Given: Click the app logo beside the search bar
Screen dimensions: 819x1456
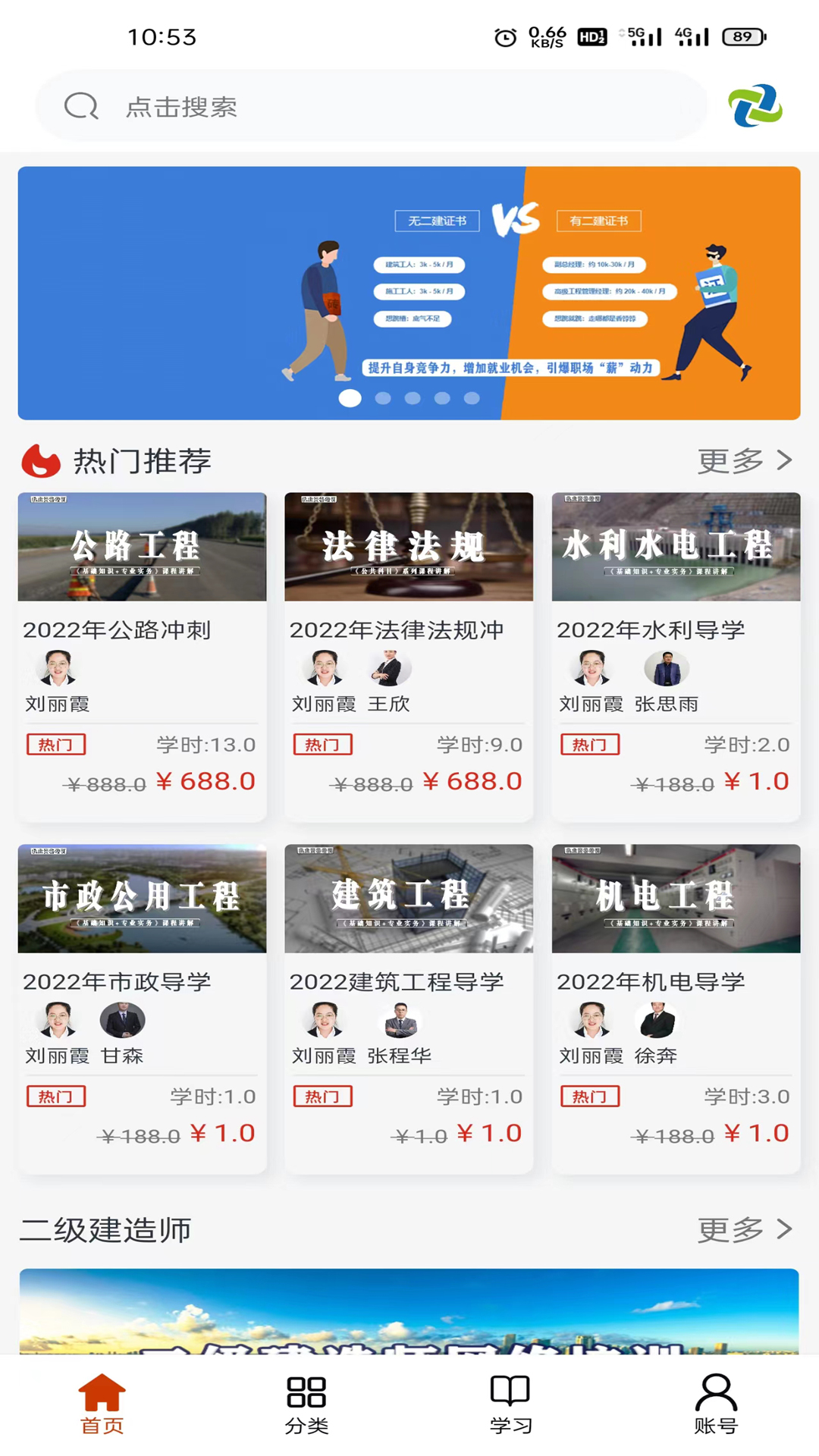Looking at the screenshot, I should click(x=754, y=106).
